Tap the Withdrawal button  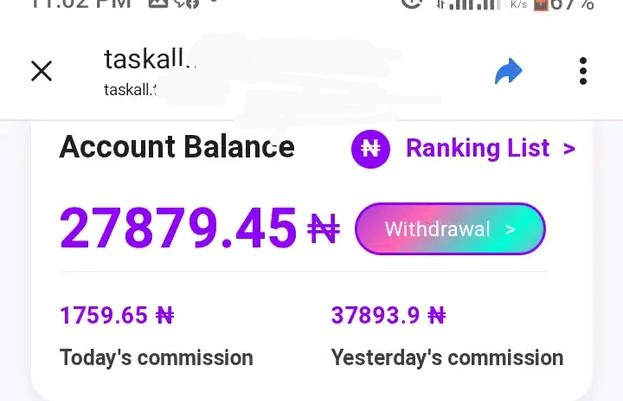450,229
